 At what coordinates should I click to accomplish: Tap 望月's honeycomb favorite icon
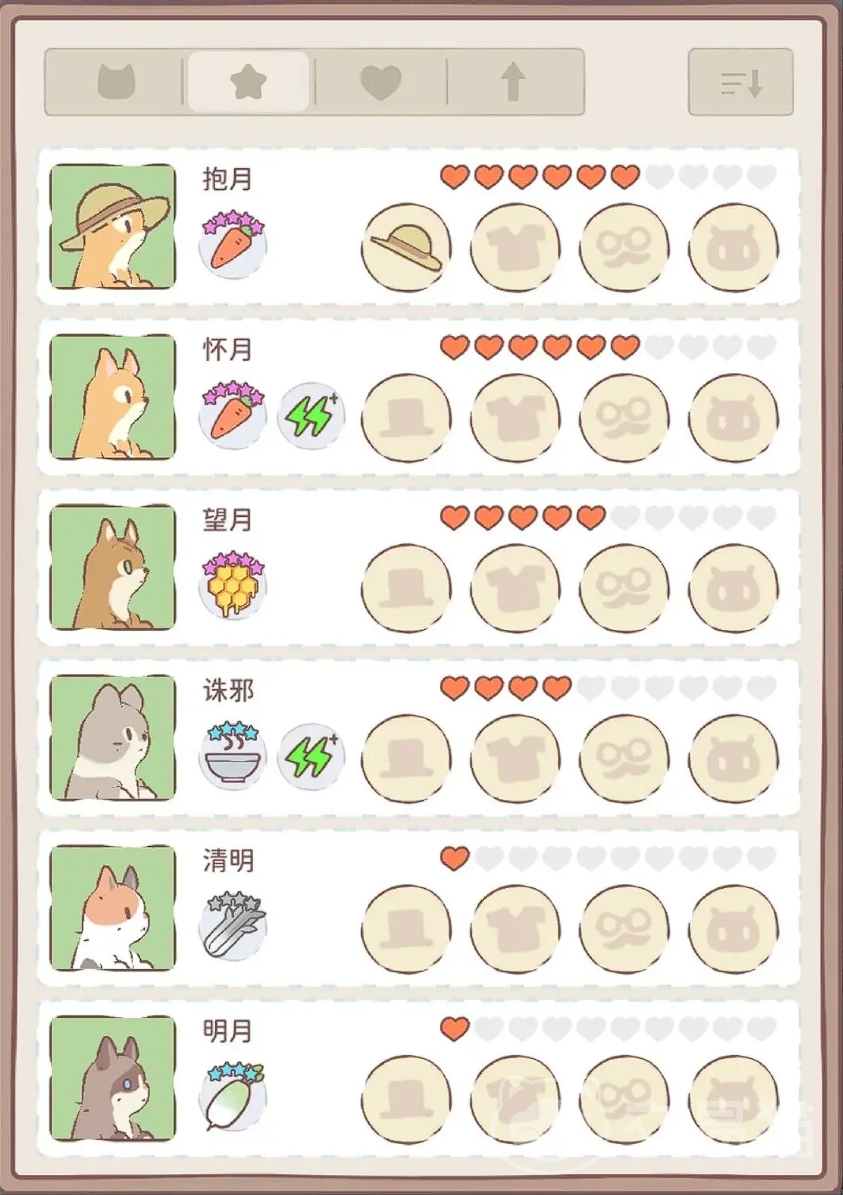(233, 584)
